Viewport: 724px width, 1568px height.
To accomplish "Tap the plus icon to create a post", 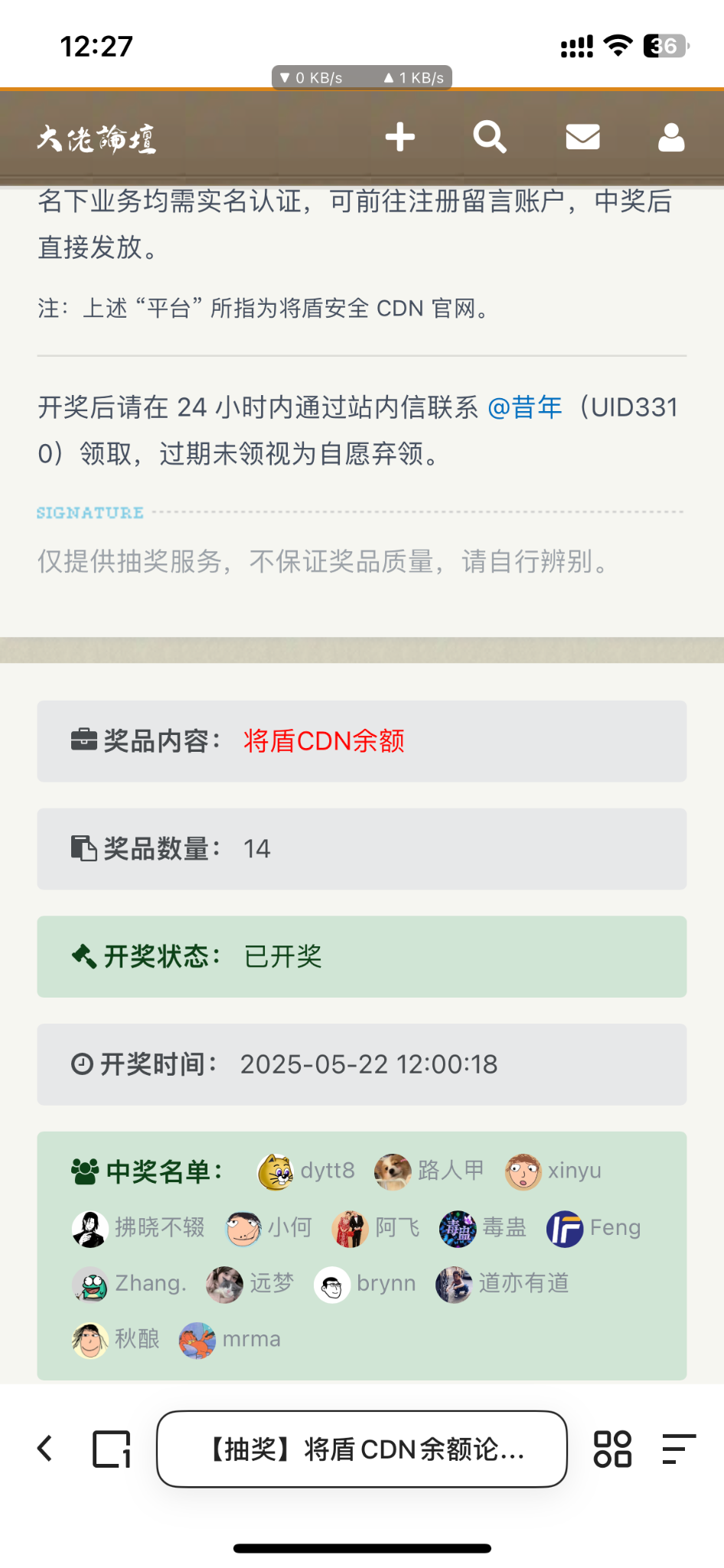I will pos(400,138).
